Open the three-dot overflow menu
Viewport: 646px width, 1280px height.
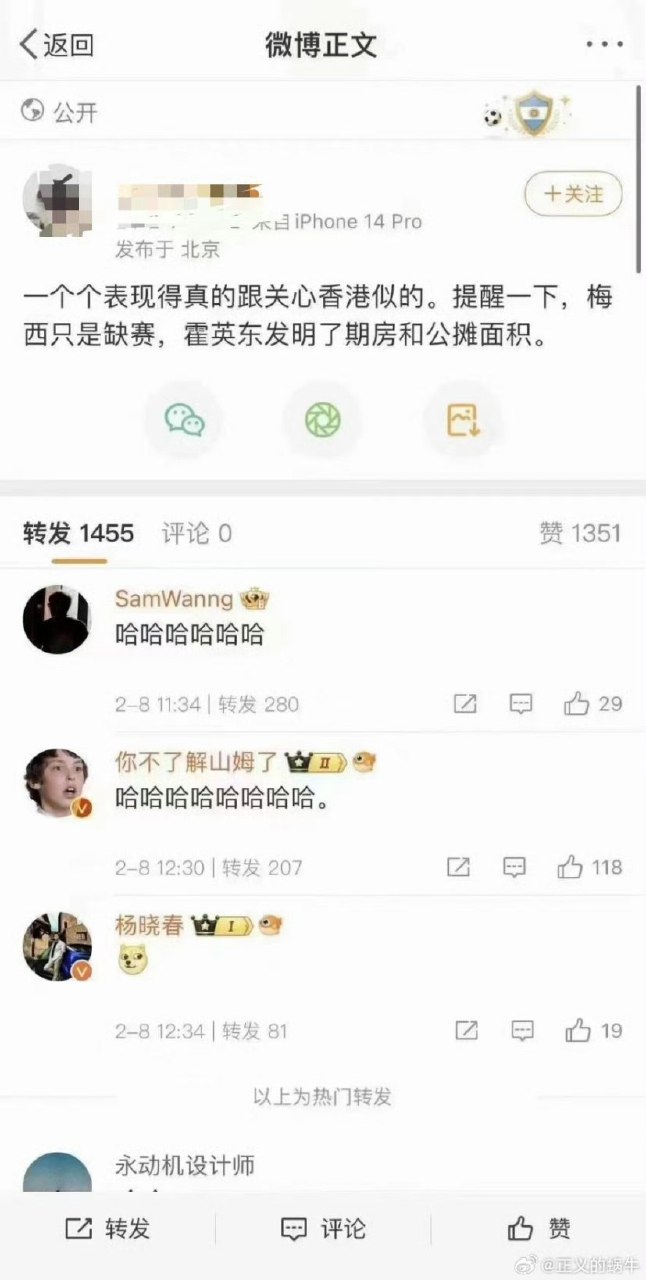pyautogui.click(x=604, y=44)
